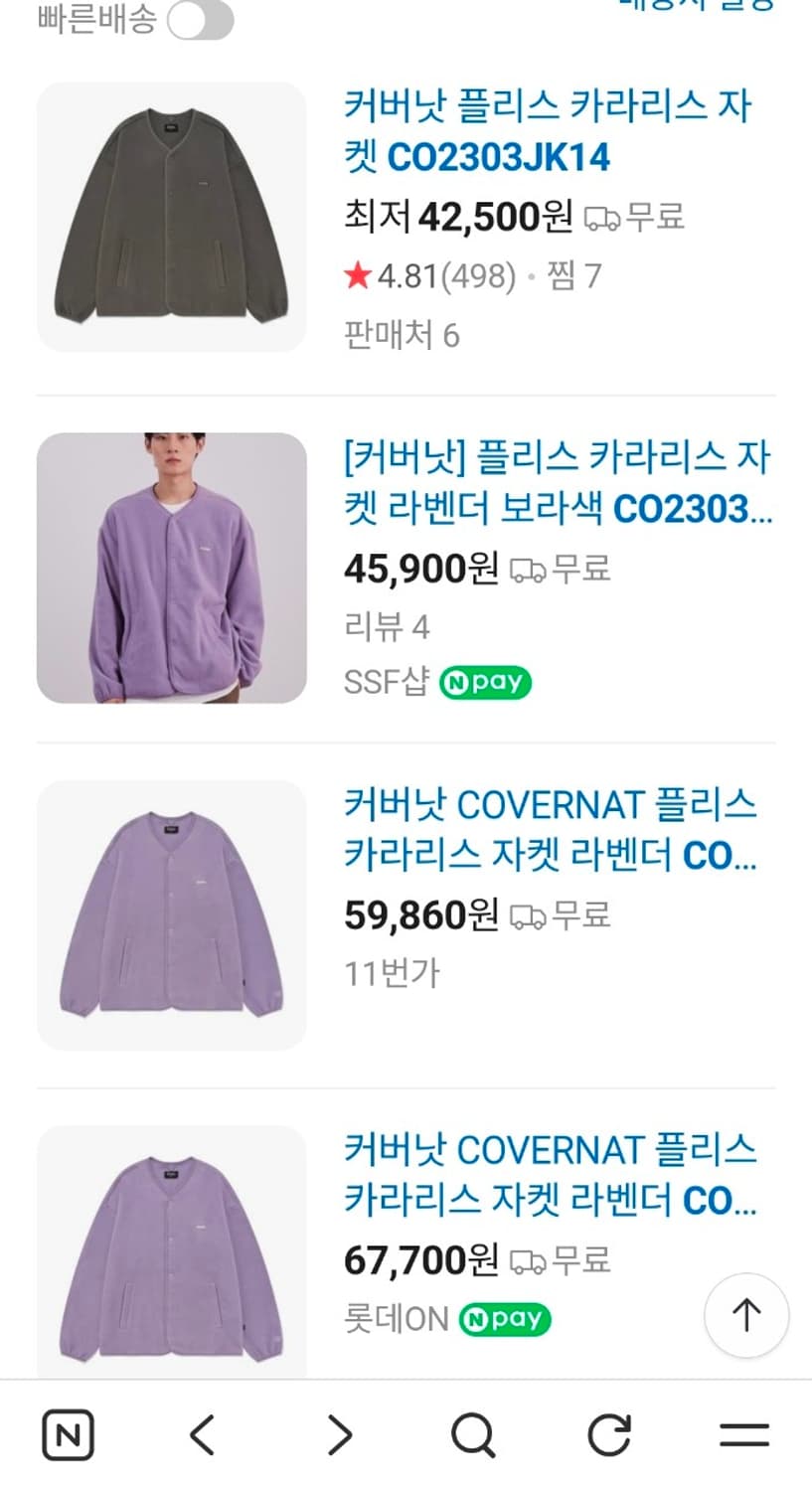The height and width of the screenshot is (1491, 812).
Task: Open the Naver home icon in bottom bar
Action: point(68,1434)
